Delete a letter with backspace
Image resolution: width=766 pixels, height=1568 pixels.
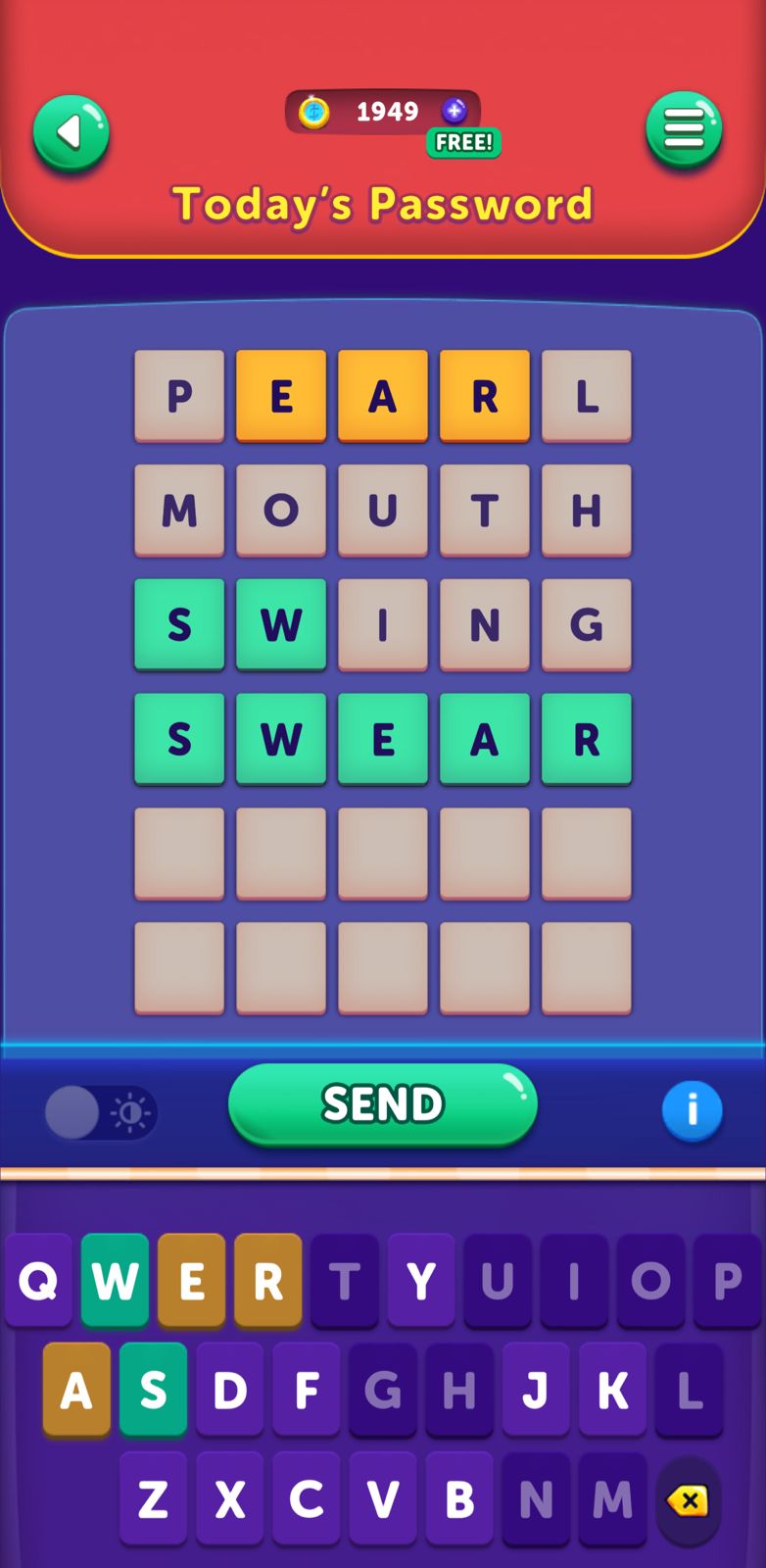coord(689,1499)
